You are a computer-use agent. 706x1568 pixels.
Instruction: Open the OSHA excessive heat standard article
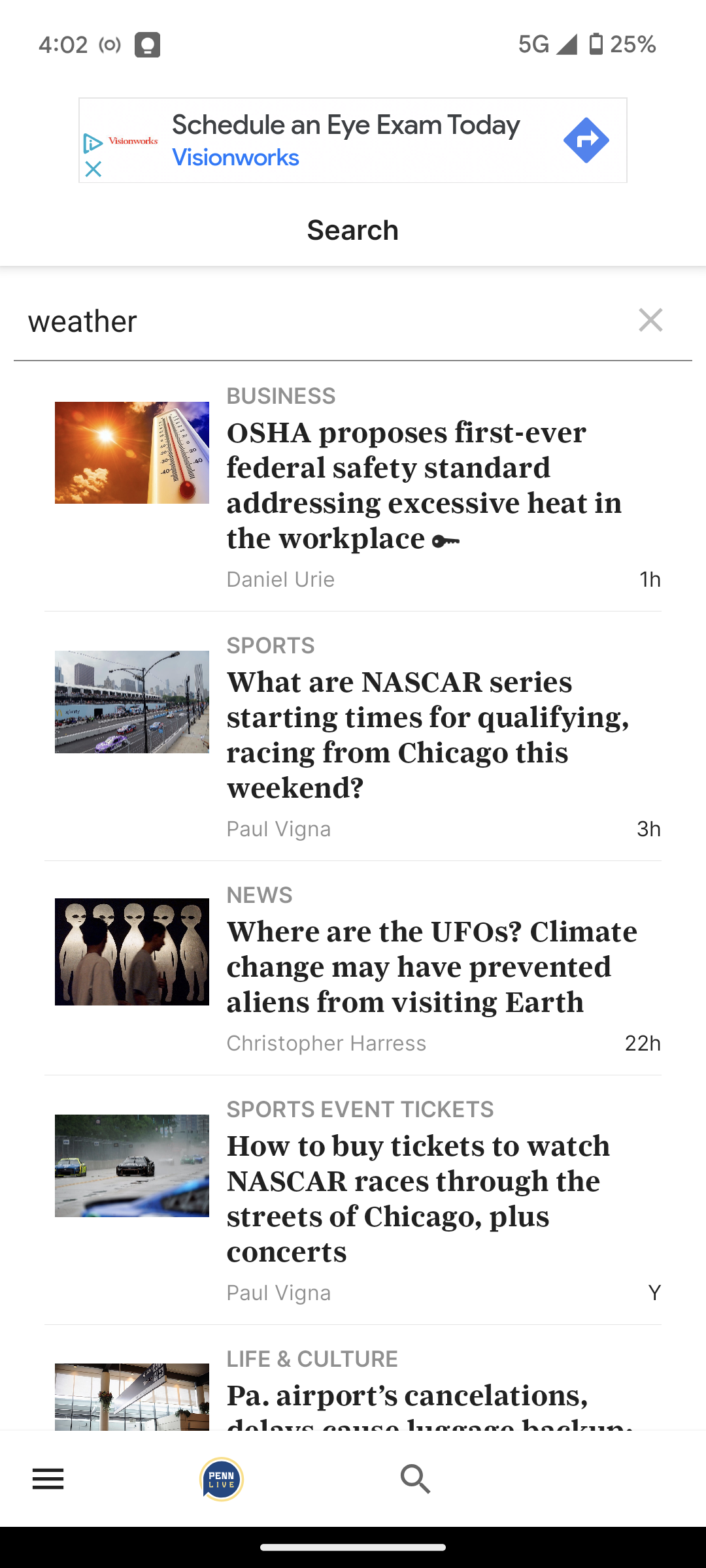coord(353,487)
